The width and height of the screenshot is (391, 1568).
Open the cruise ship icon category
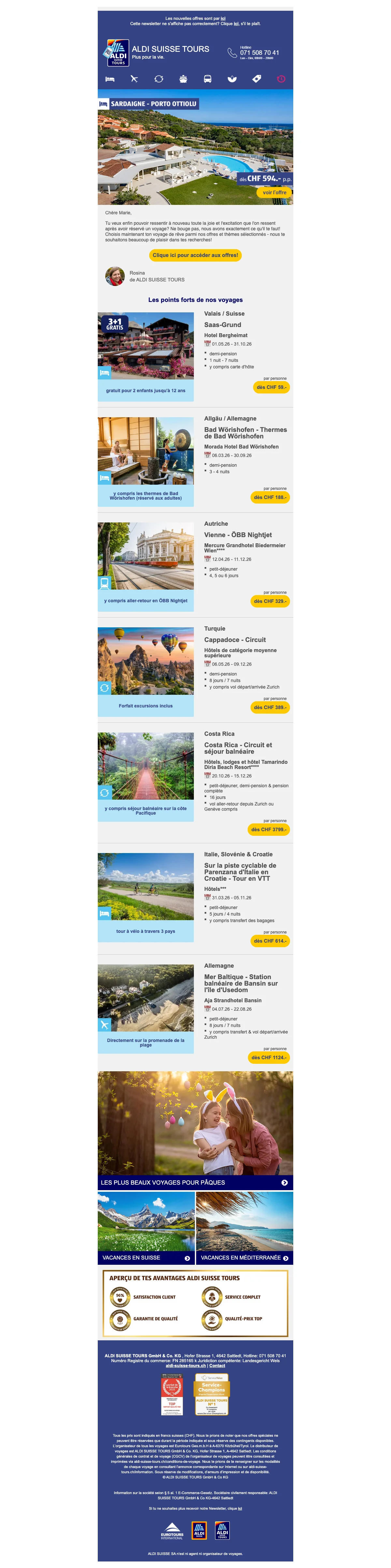coord(183,79)
